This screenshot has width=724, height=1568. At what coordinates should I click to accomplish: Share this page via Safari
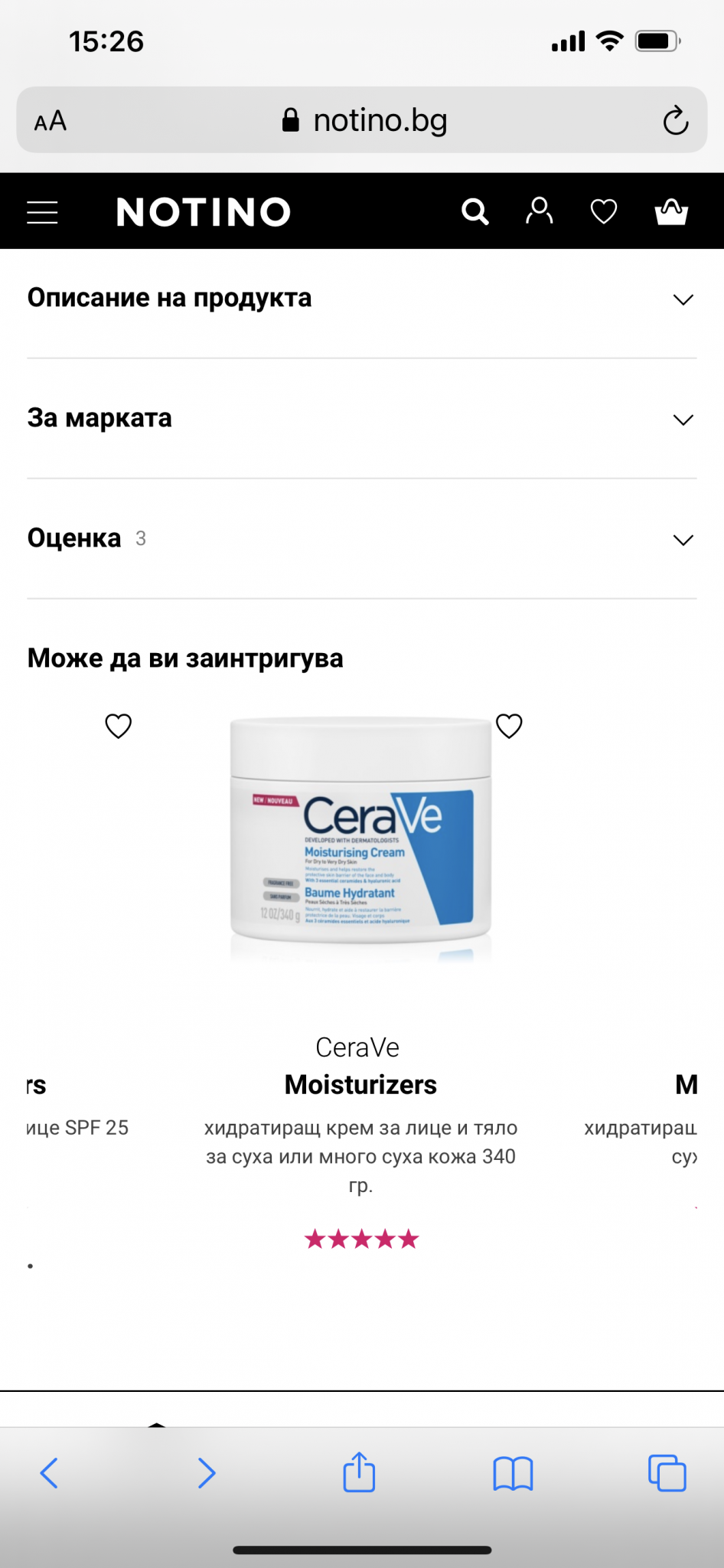[359, 1472]
